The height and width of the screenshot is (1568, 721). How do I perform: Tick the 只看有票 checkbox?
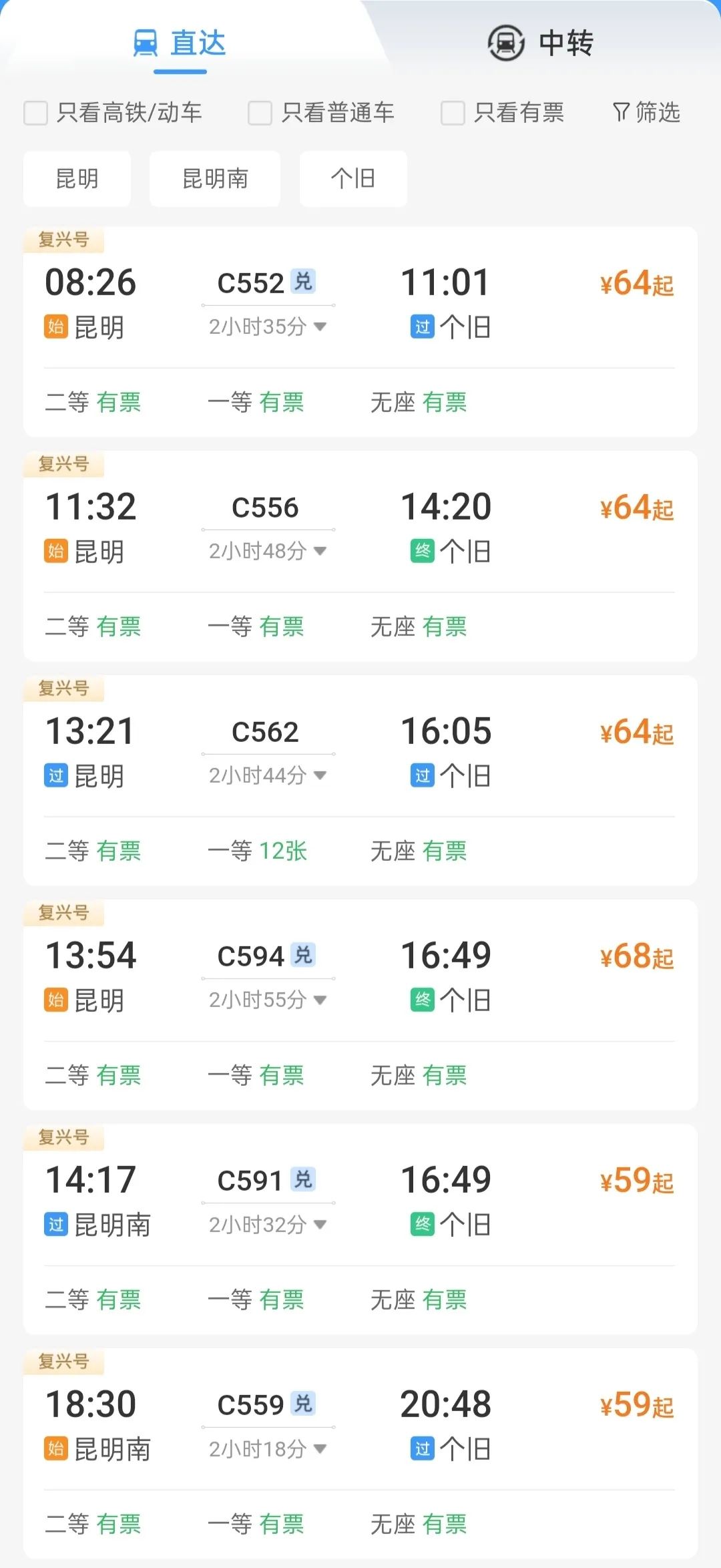(453, 113)
